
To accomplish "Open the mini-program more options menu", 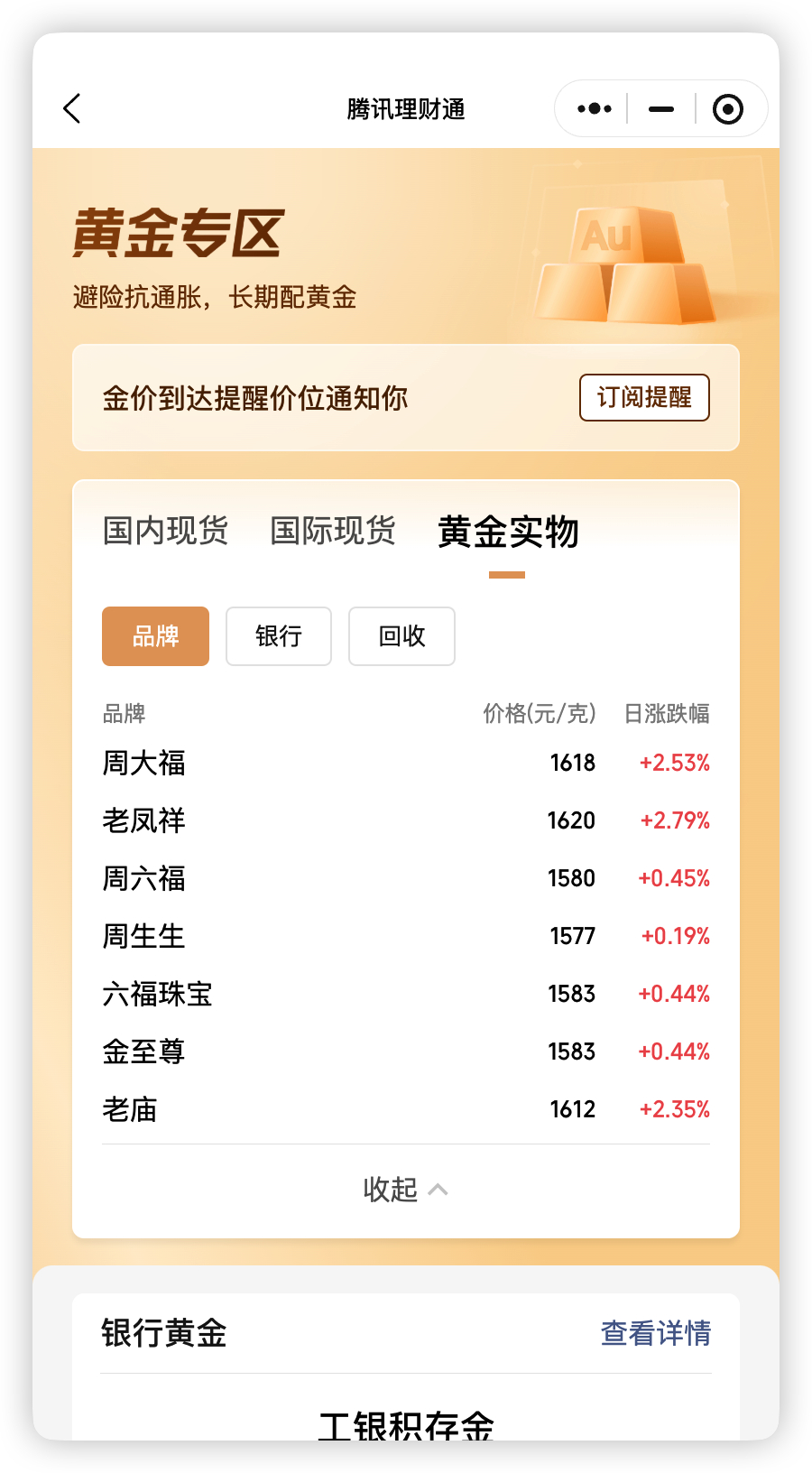I will click(593, 108).
